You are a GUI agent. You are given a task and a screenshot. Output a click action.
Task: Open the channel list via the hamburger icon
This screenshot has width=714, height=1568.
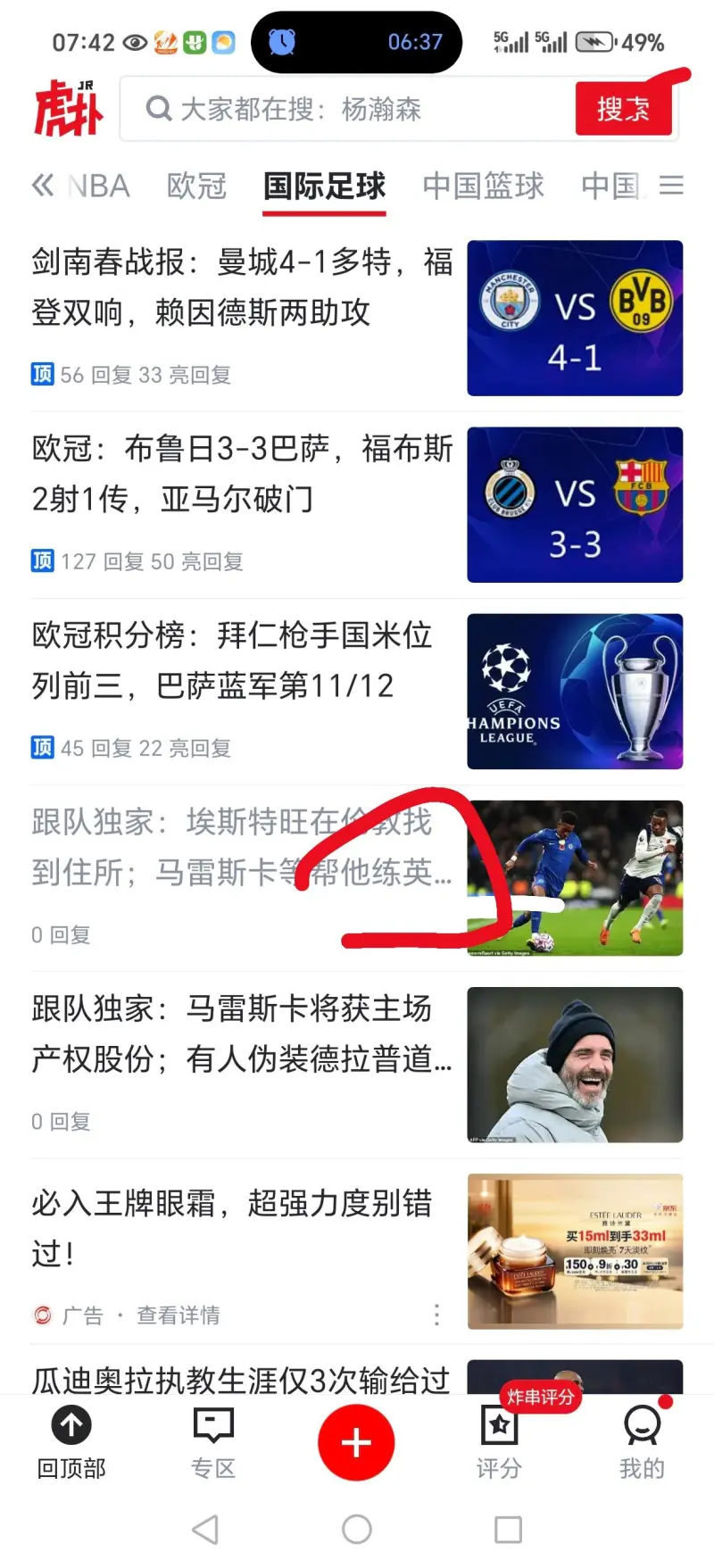672,186
